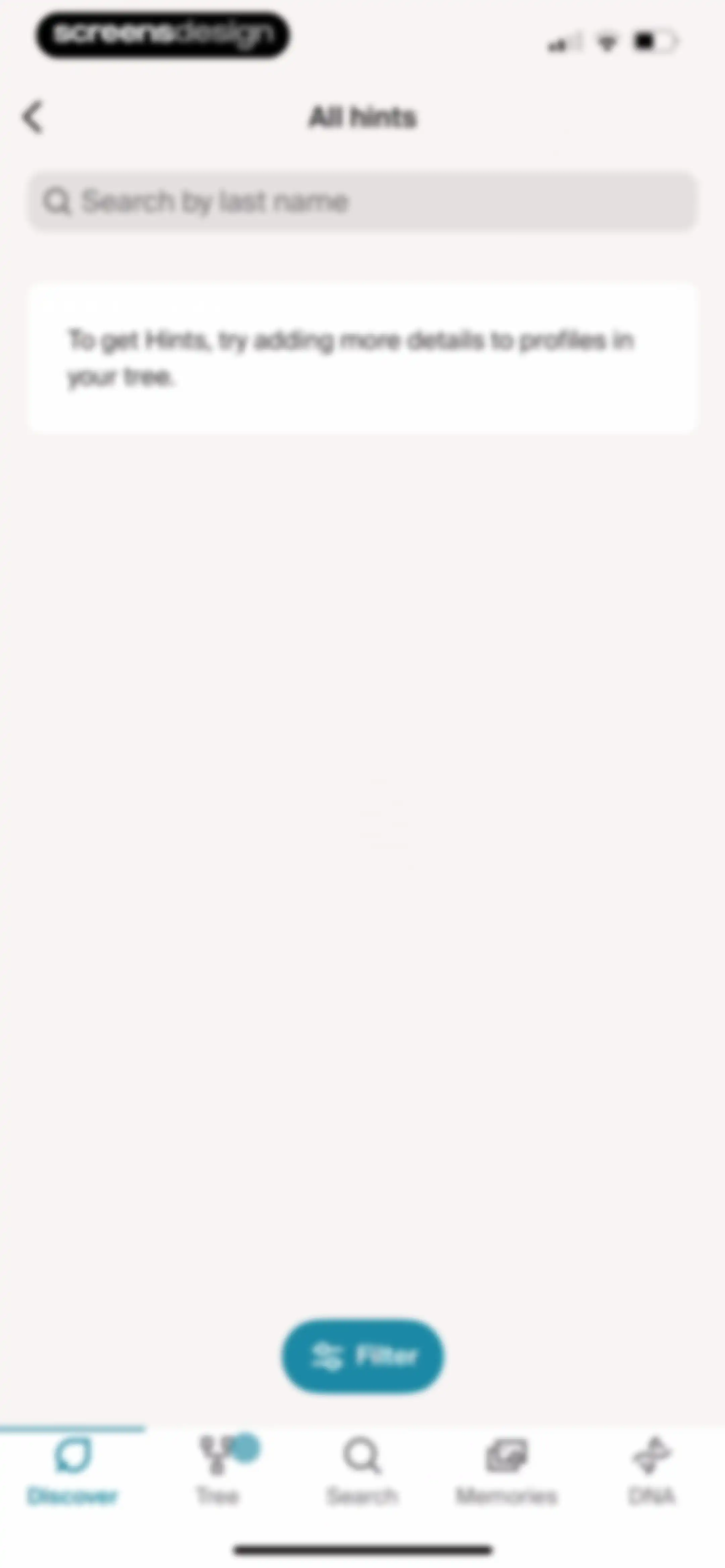
Task: Select the DNA tab
Action: [652, 1470]
